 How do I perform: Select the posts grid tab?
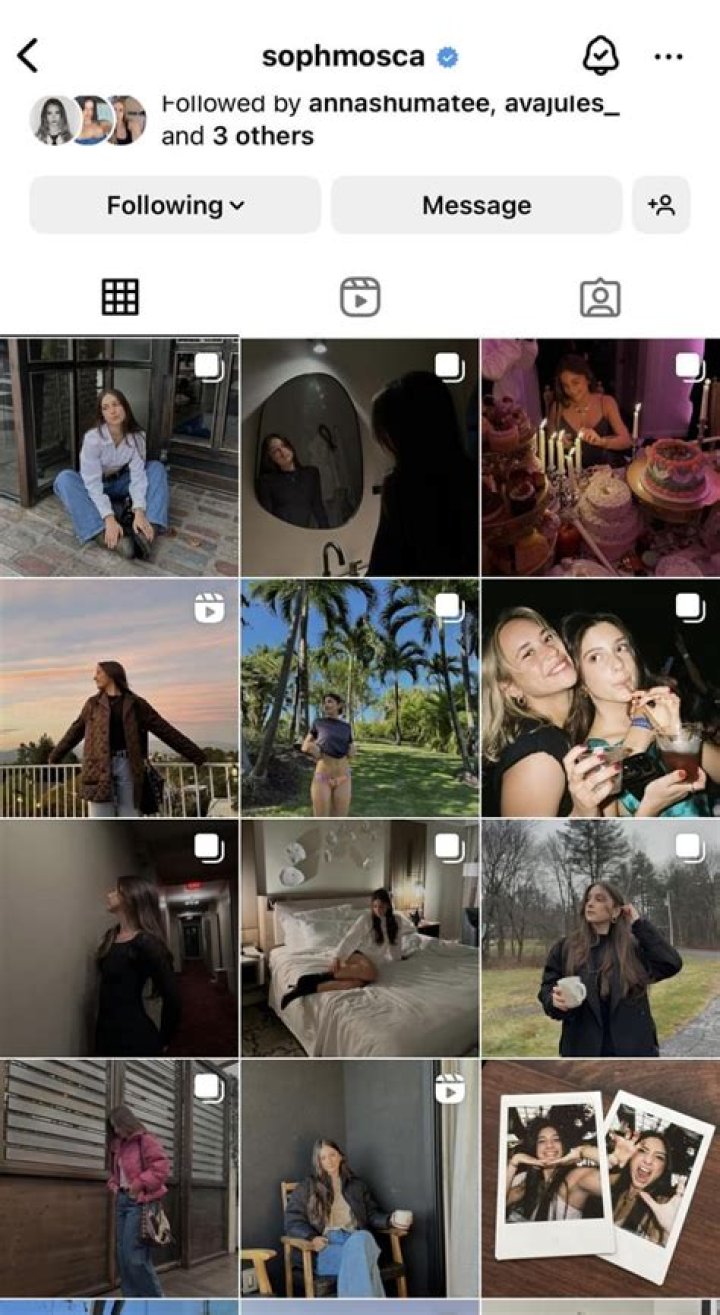point(120,297)
